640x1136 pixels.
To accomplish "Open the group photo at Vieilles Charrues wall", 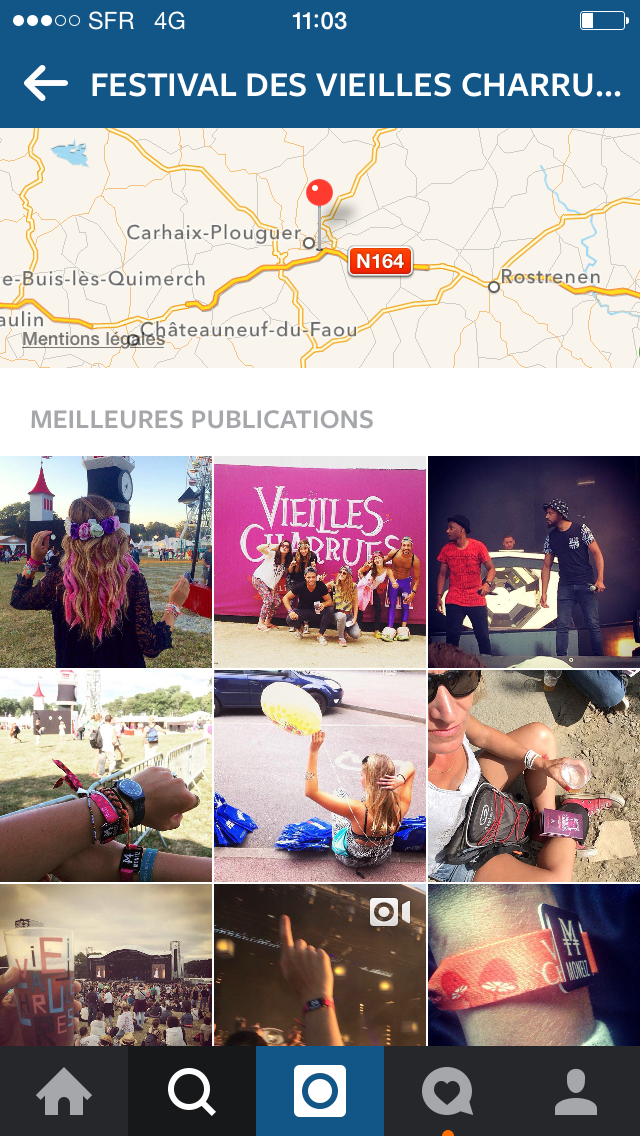I will [320, 562].
